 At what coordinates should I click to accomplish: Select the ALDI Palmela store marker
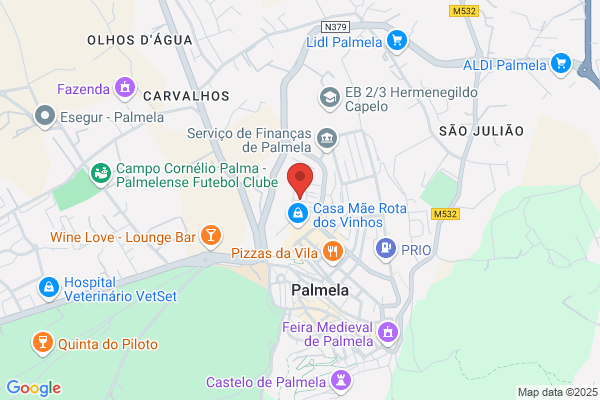tap(561, 64)
